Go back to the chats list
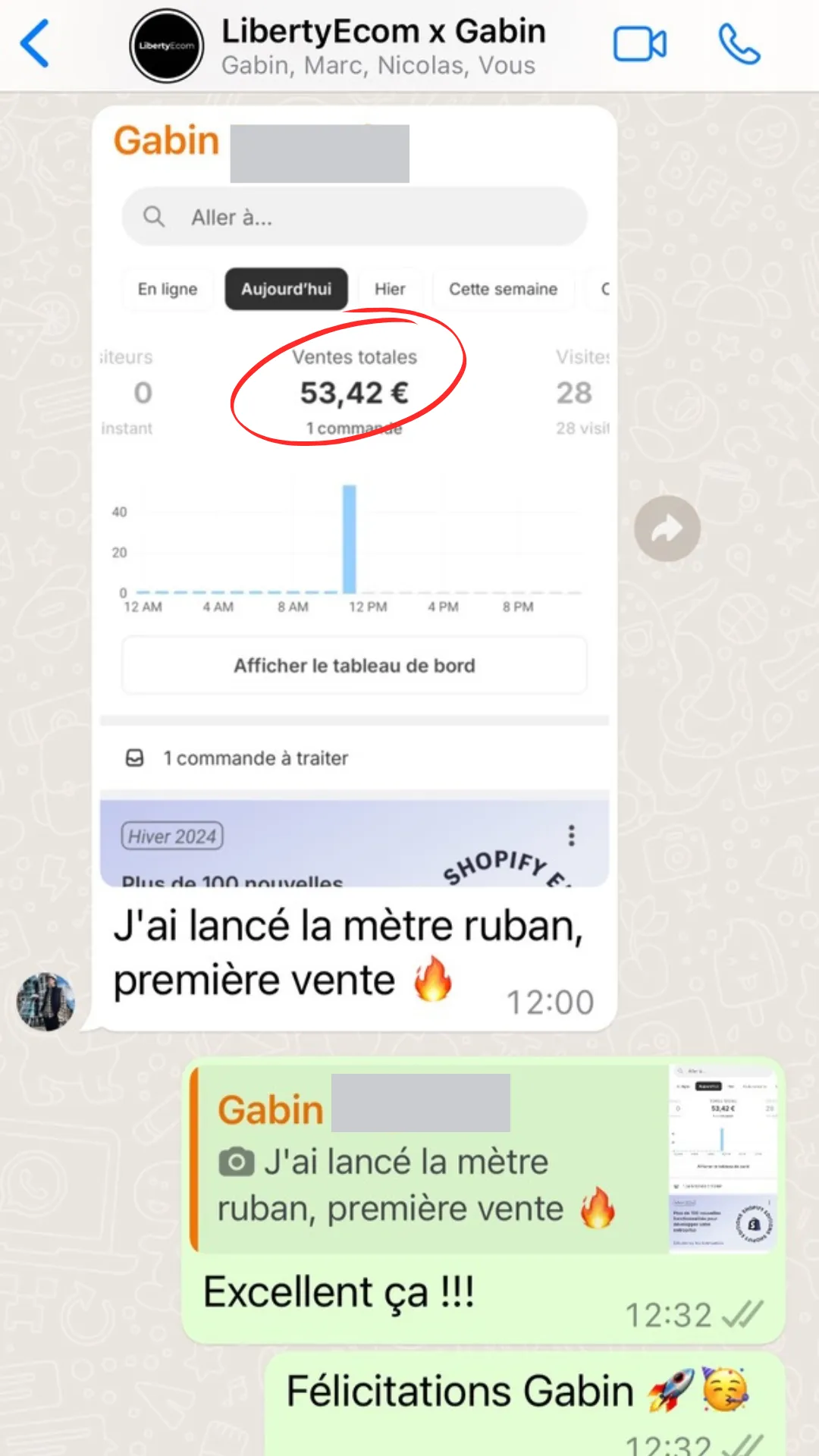 35,44
